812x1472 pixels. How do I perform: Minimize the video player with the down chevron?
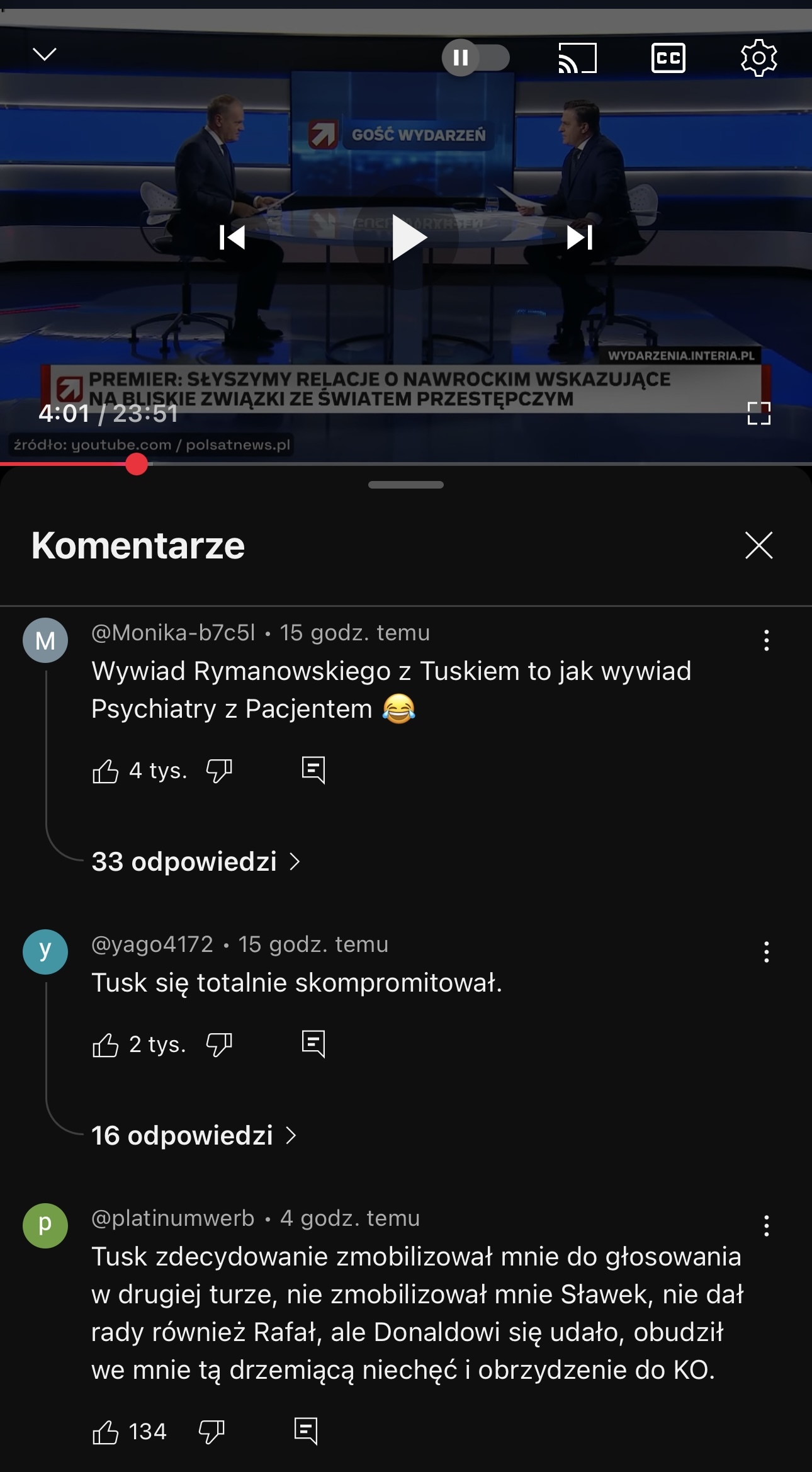[44, 55]
